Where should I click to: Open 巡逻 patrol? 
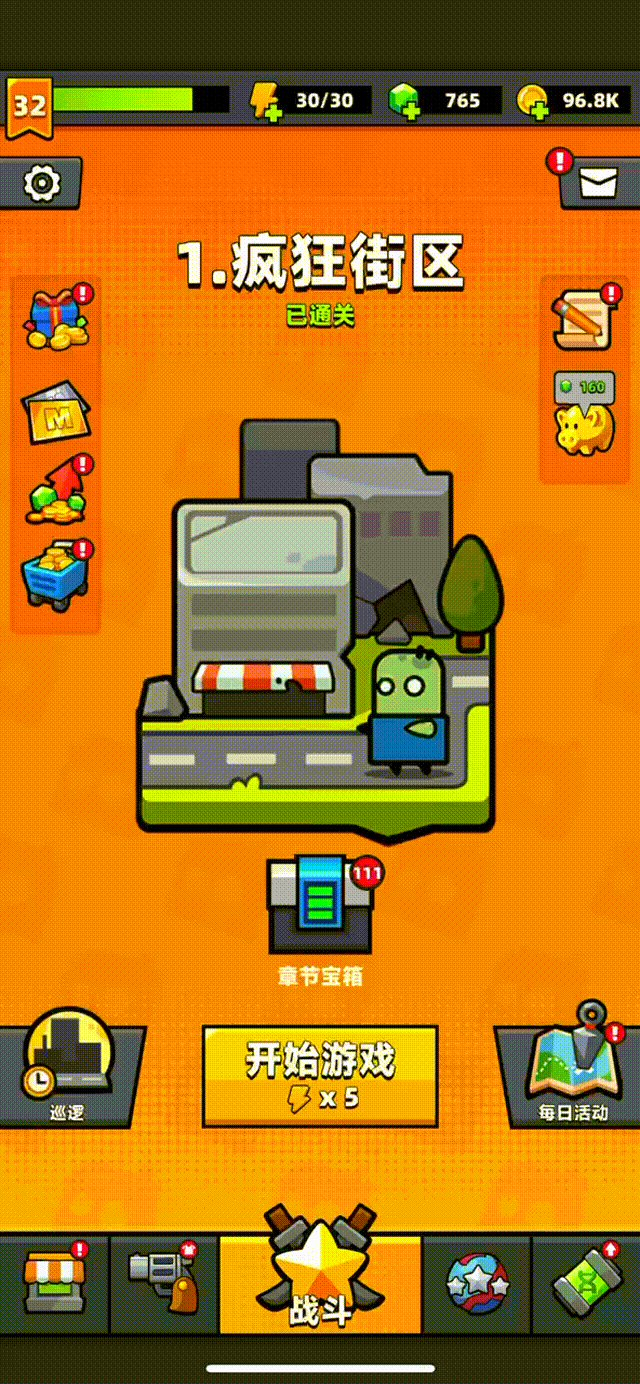coord(67,1065)
